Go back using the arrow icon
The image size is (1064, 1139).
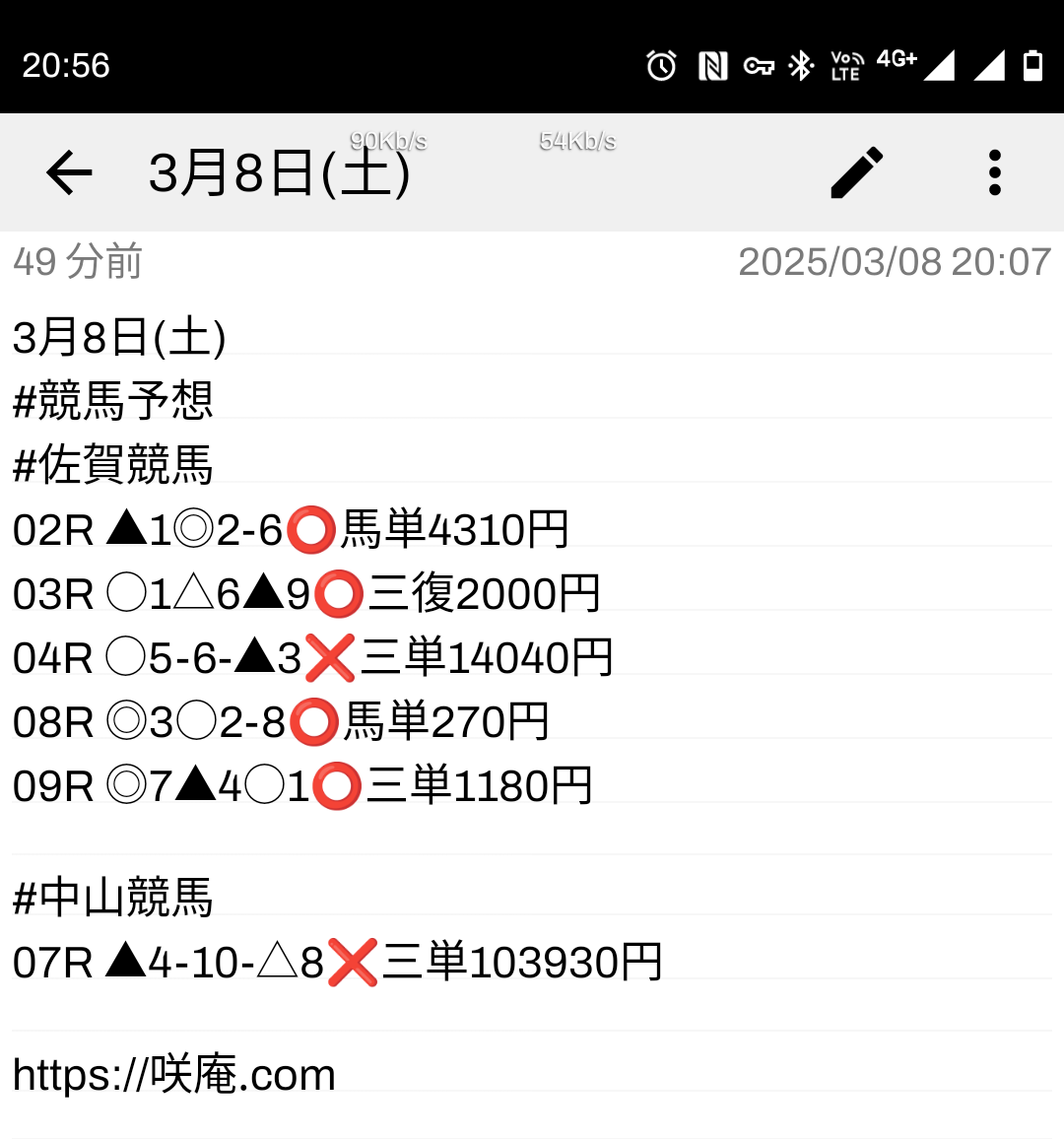pyautogui.click(x=69, y=173)
